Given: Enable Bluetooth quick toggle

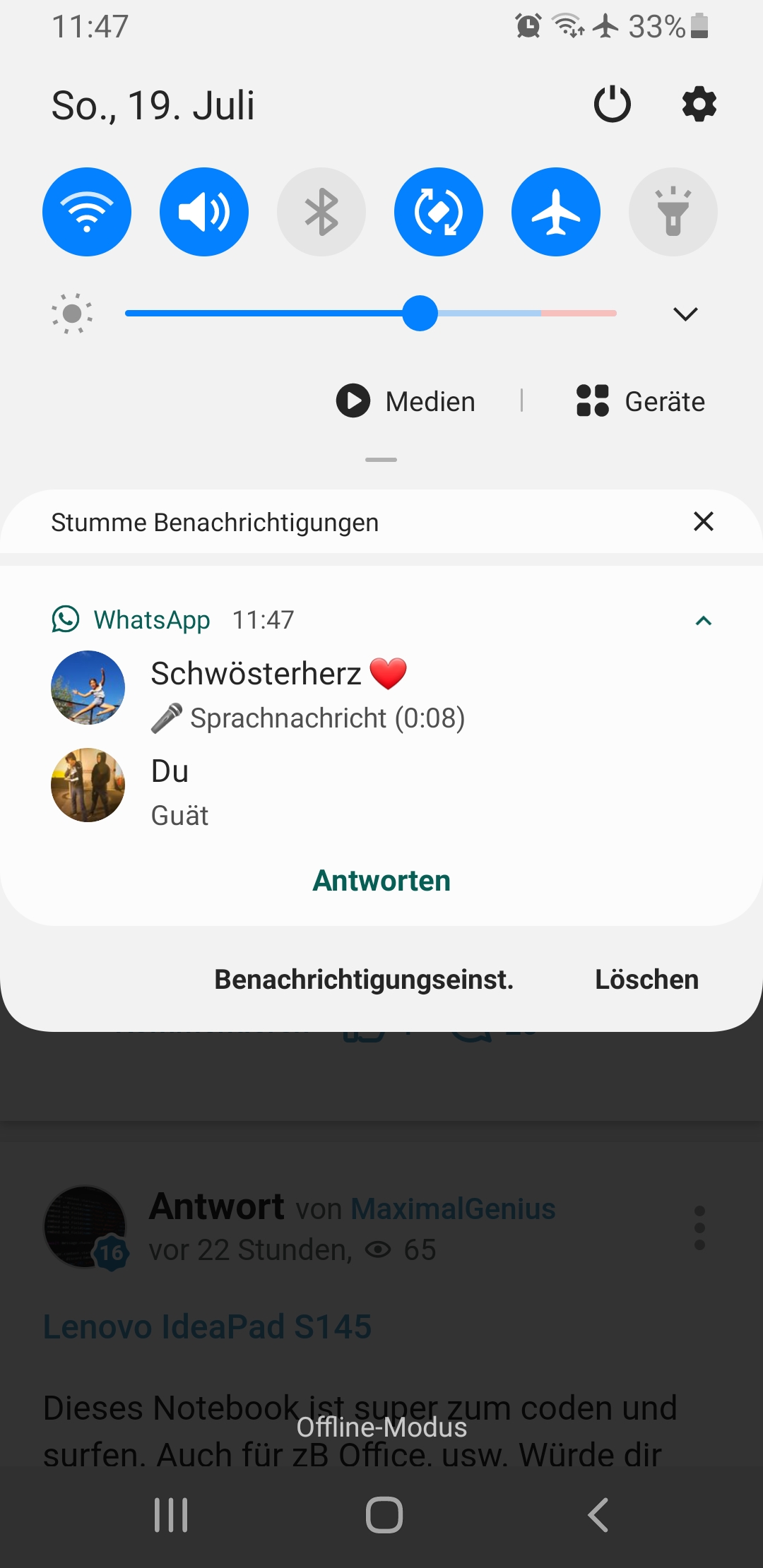Looking at the screenshot, I should tap(321, 212).
